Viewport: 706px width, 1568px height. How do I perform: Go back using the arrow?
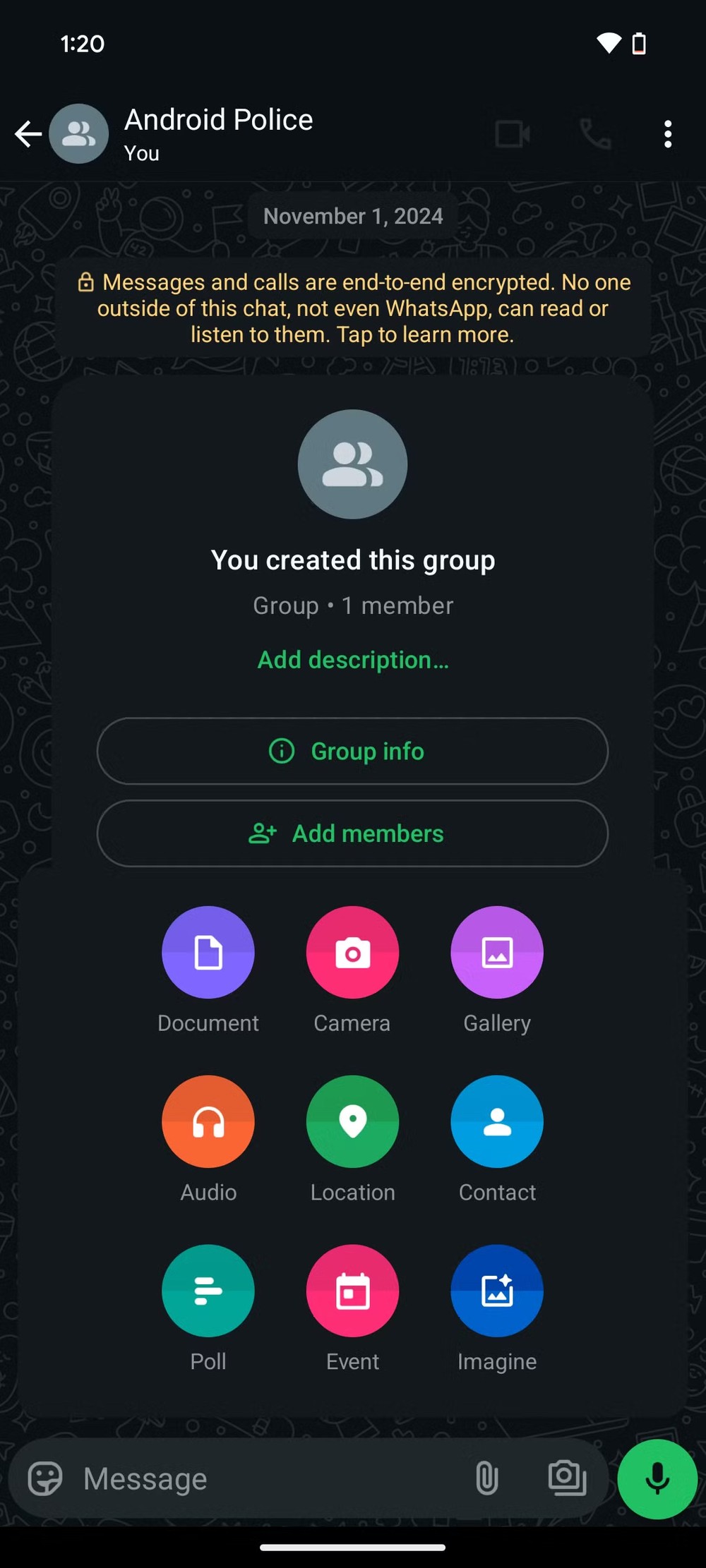click(28, 134)
